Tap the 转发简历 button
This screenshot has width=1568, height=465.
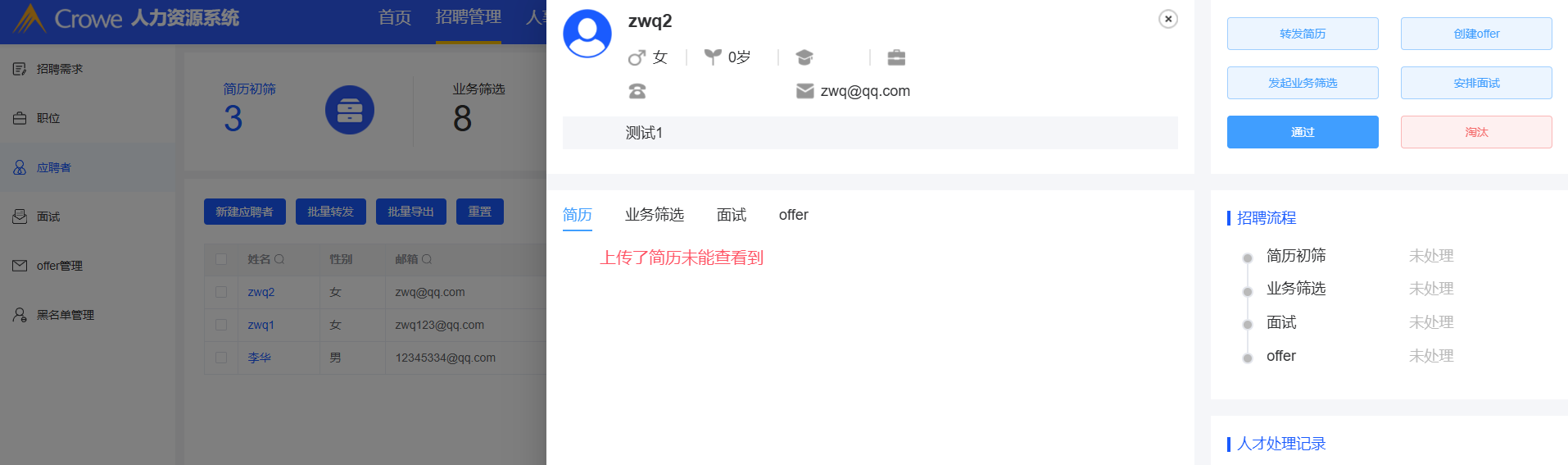1302,34
